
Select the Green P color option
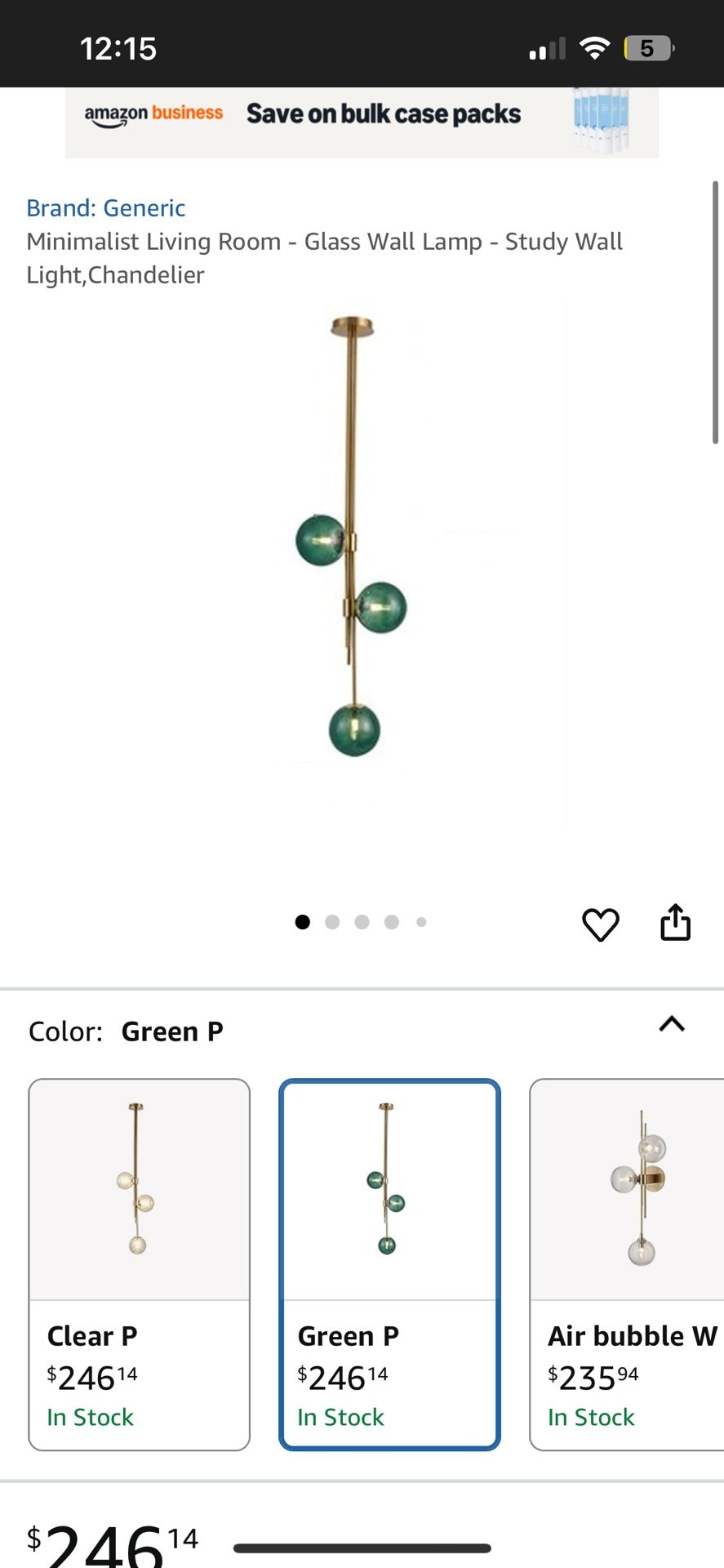[x=389, y=1264]
